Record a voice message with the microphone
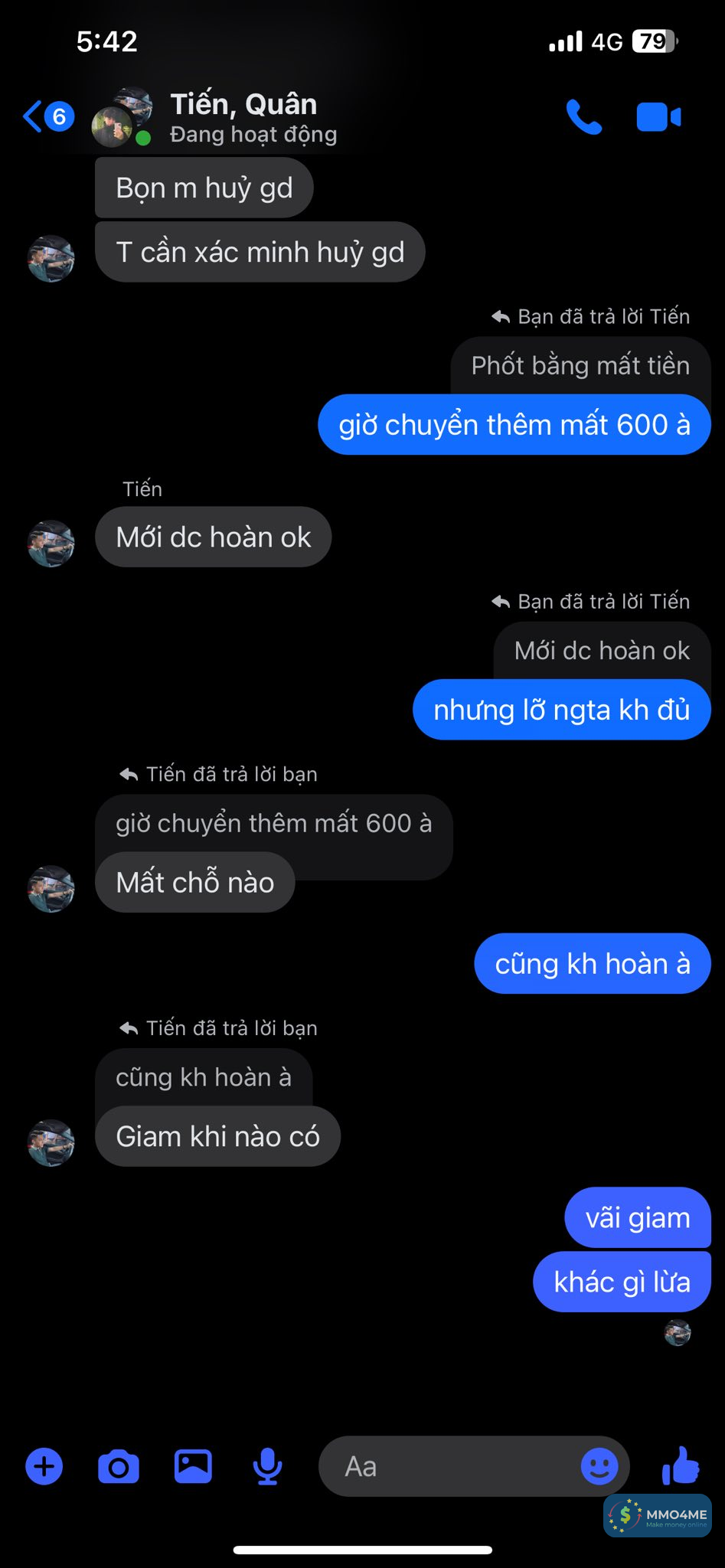The height and width of the screenshot is (1568, 725). (267, 1466)
